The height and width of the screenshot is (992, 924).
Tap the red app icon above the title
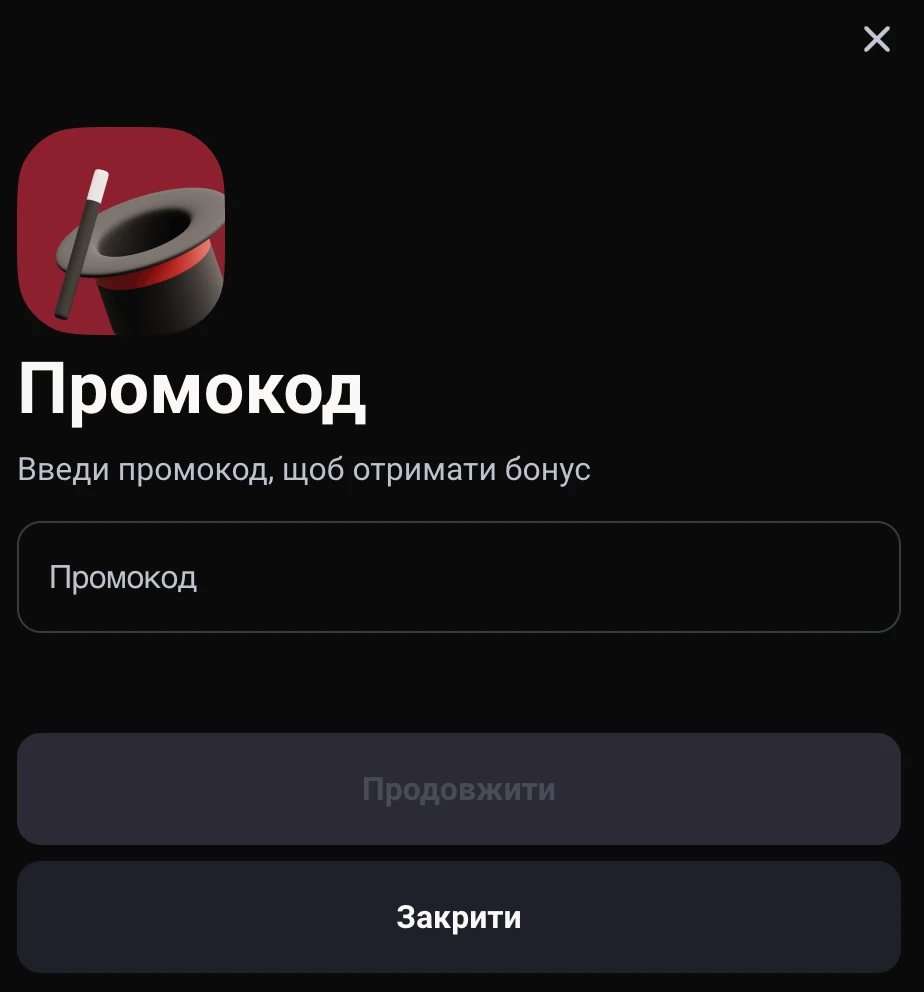119,230
